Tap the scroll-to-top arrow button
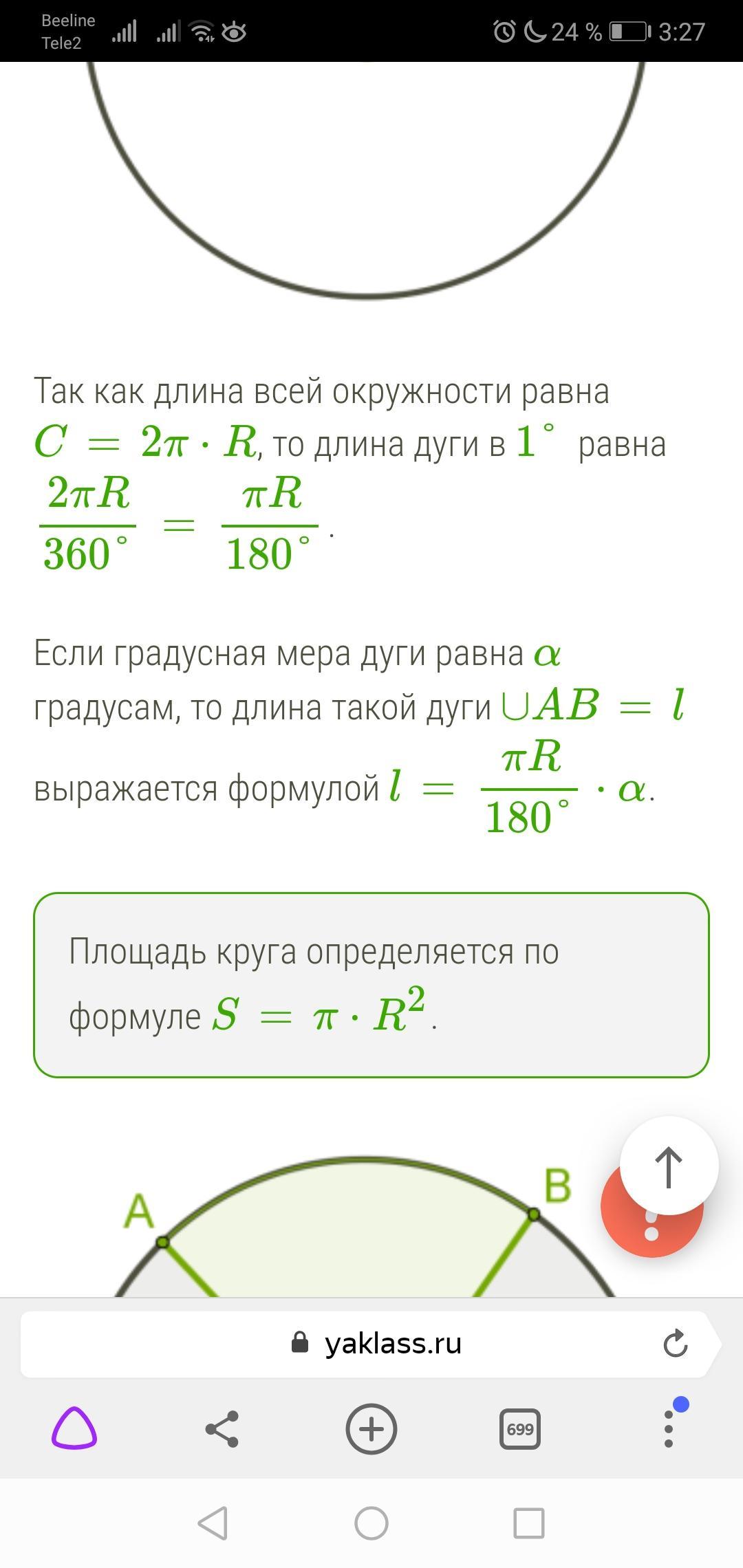 point(669,1166)
